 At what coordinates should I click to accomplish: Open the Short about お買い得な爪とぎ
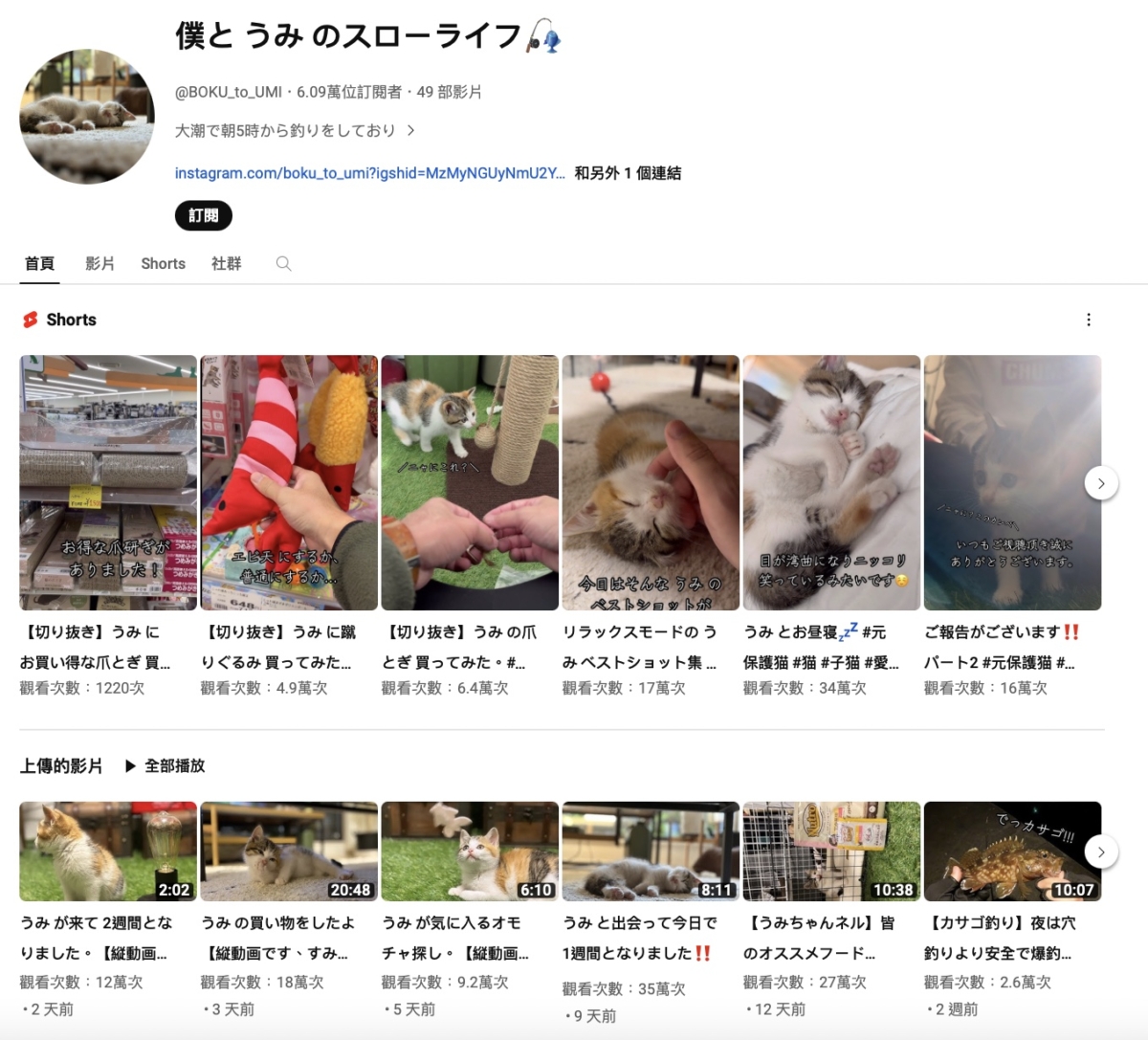coord(108,483)
